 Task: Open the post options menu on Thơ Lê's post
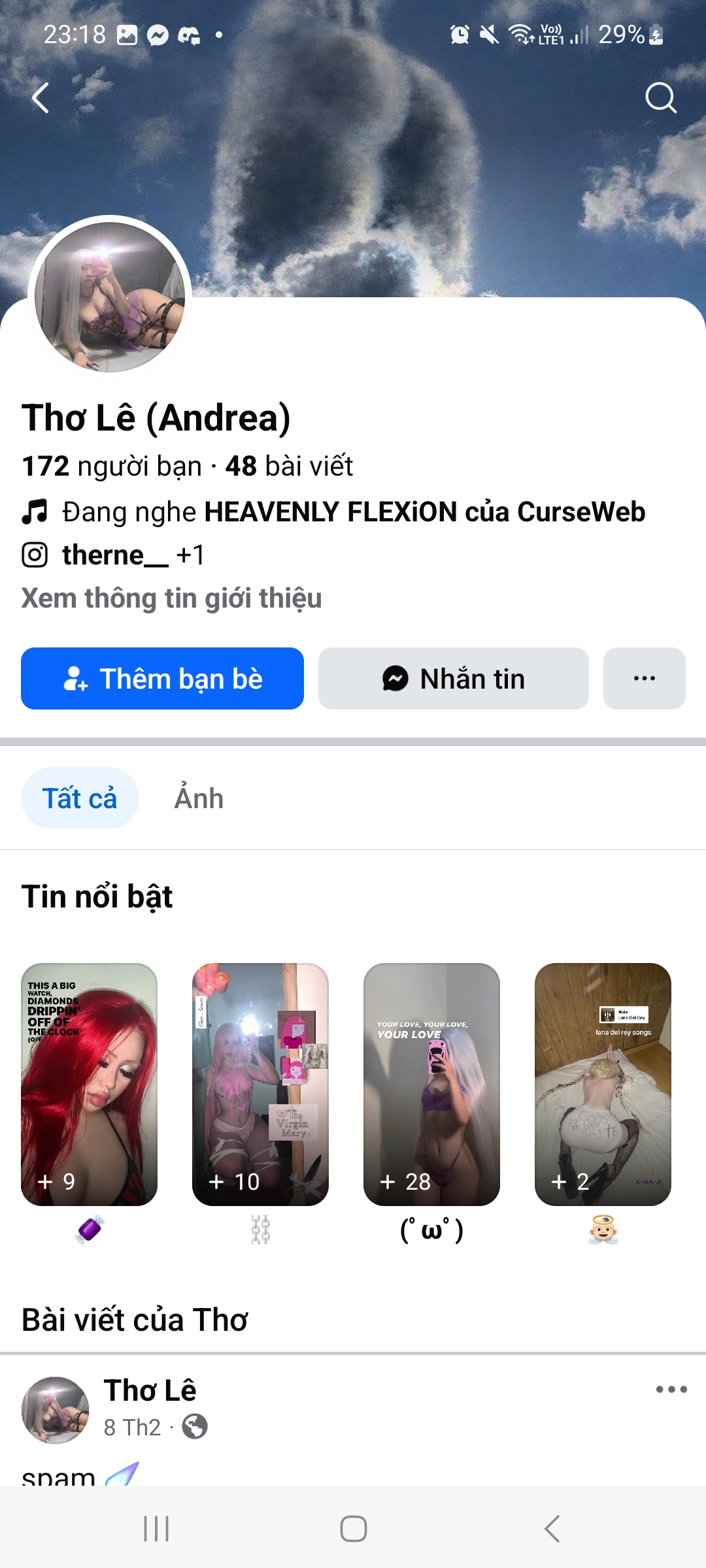(x=671, y=1390)
